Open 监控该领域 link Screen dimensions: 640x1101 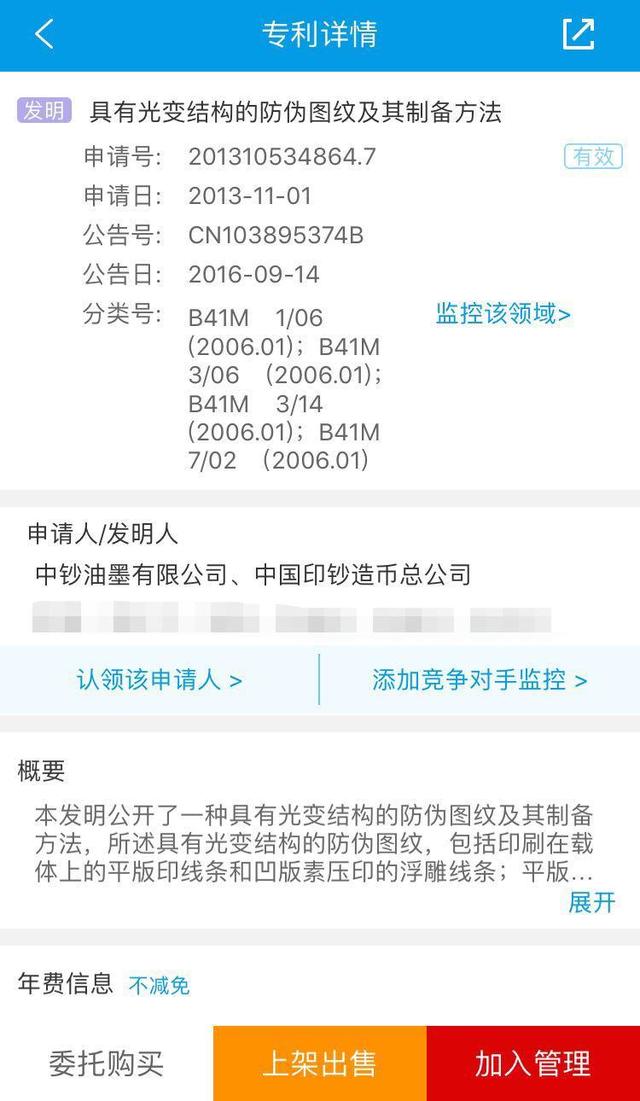pos(503,314)
